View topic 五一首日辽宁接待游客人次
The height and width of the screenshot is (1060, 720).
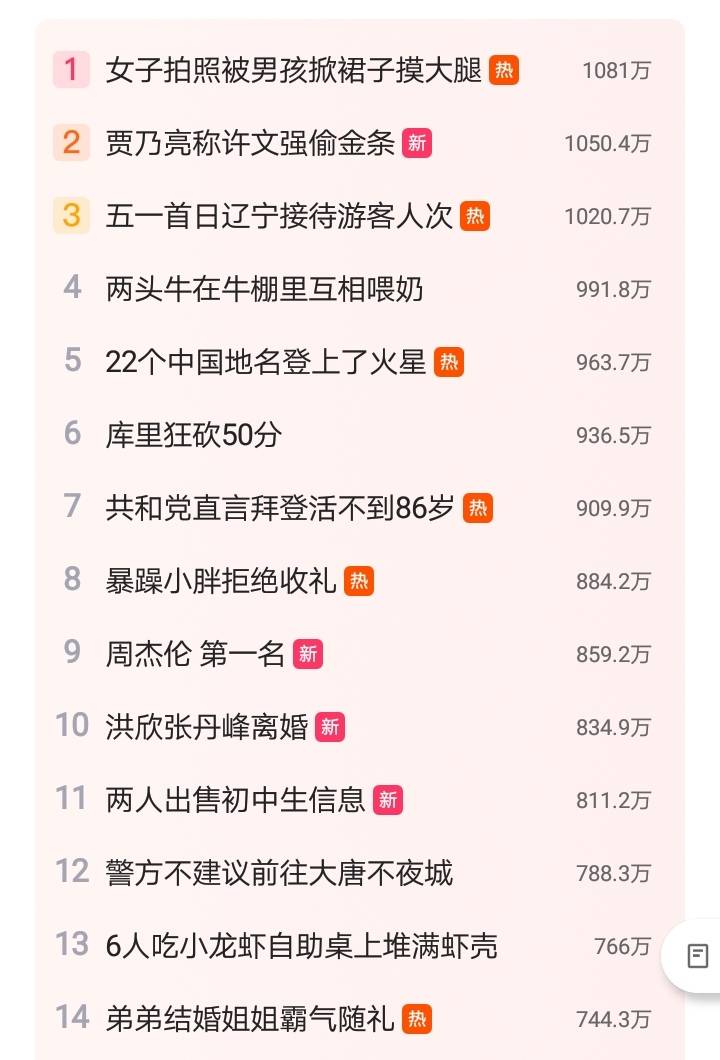279,216
